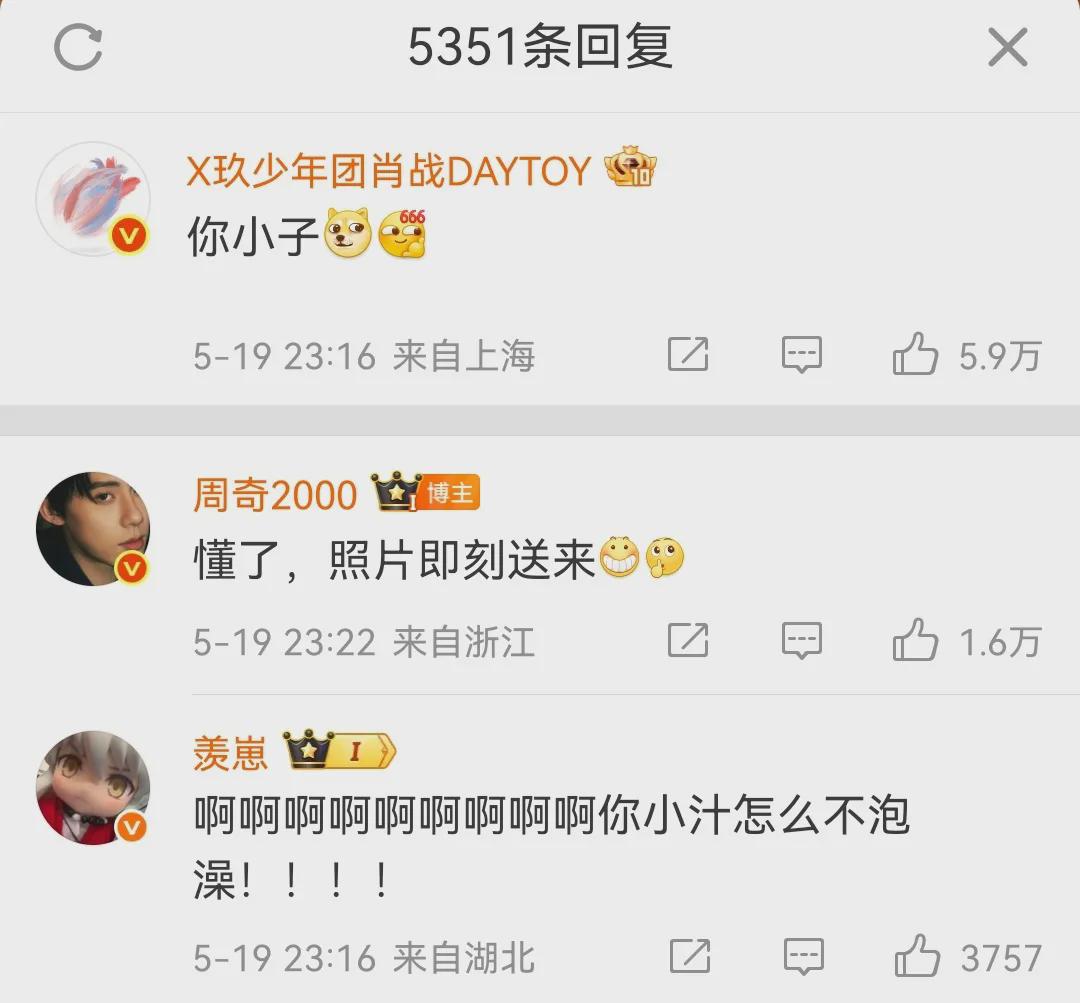Like the 你小子 comment

[916, 355]
